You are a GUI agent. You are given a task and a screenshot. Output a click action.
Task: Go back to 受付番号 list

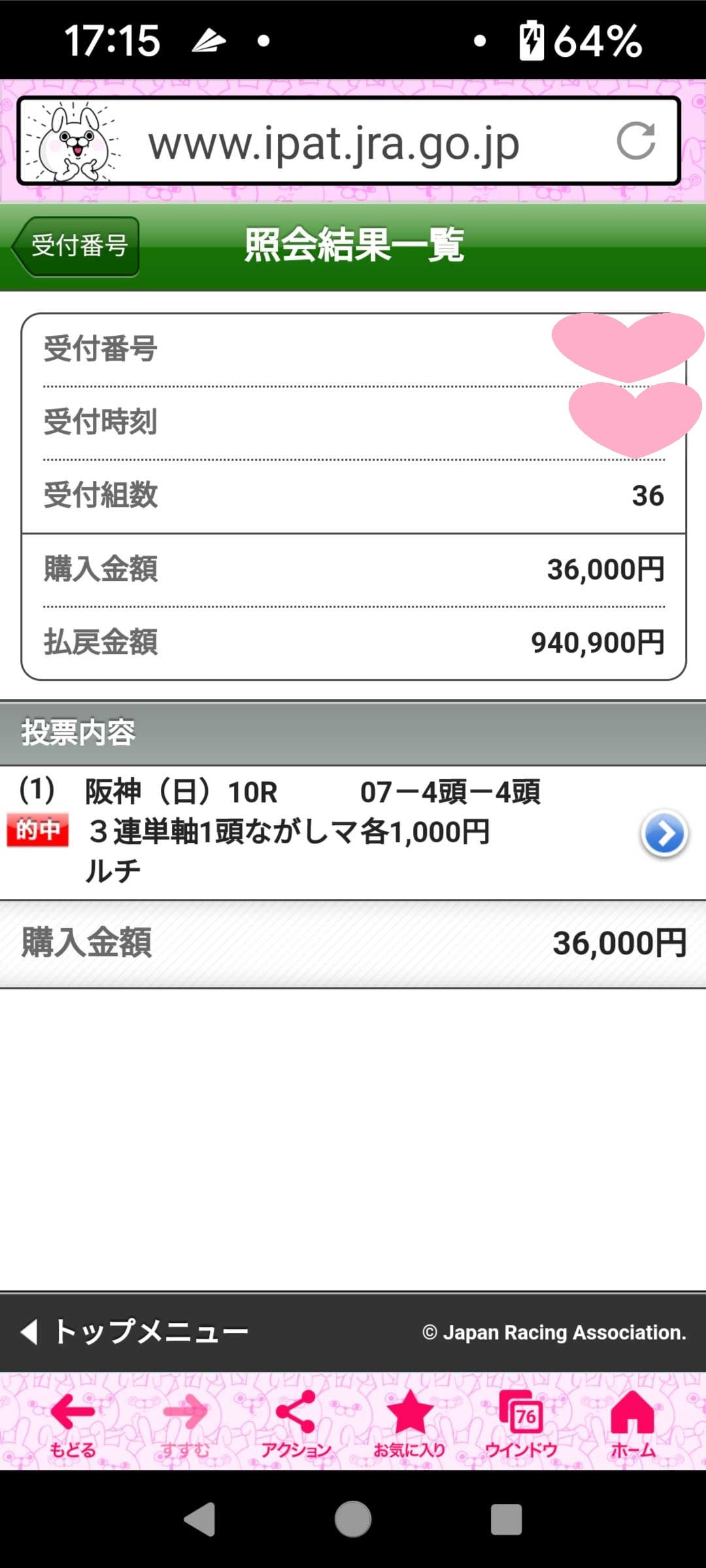(76, 246)
